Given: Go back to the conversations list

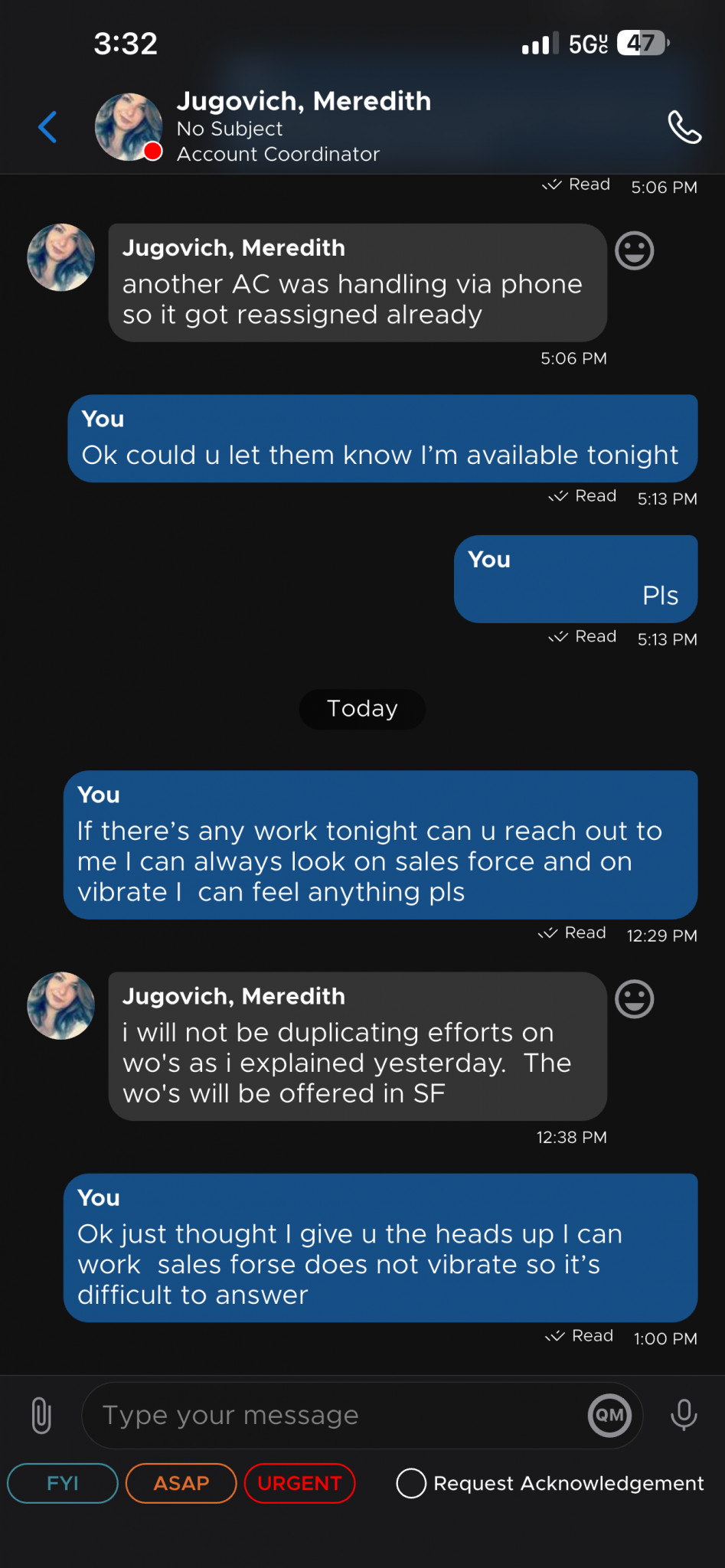Looking at the screenshot, I should [47, 127].
